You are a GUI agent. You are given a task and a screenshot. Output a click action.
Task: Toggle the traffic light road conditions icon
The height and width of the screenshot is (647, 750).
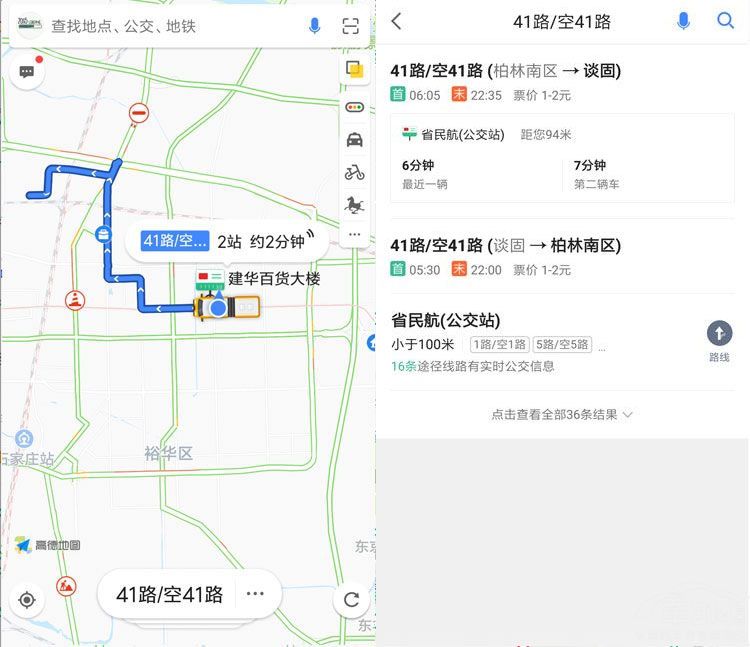click(354, 107)
